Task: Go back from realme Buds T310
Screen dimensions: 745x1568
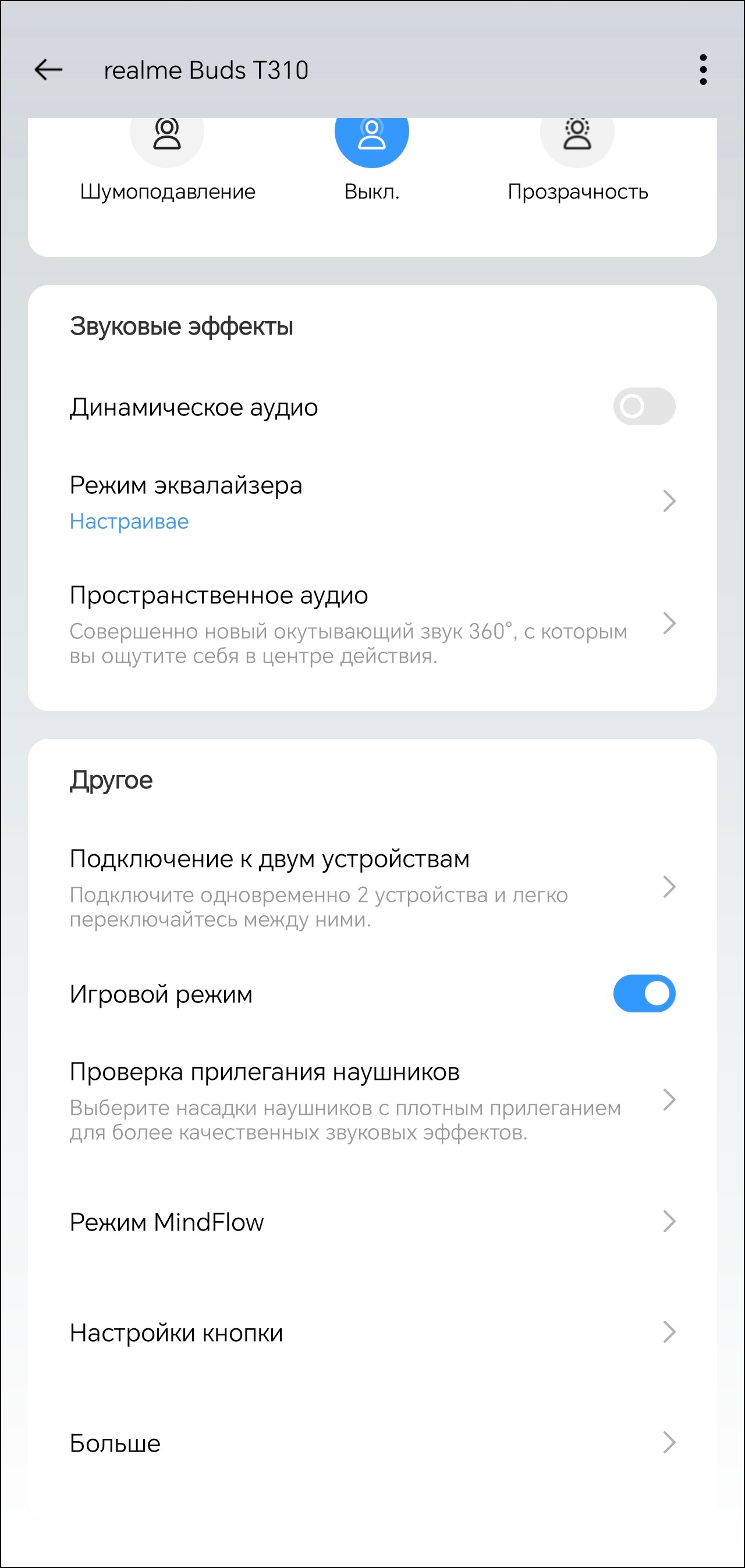Action: pyautogui.click(x=49, y=70)
